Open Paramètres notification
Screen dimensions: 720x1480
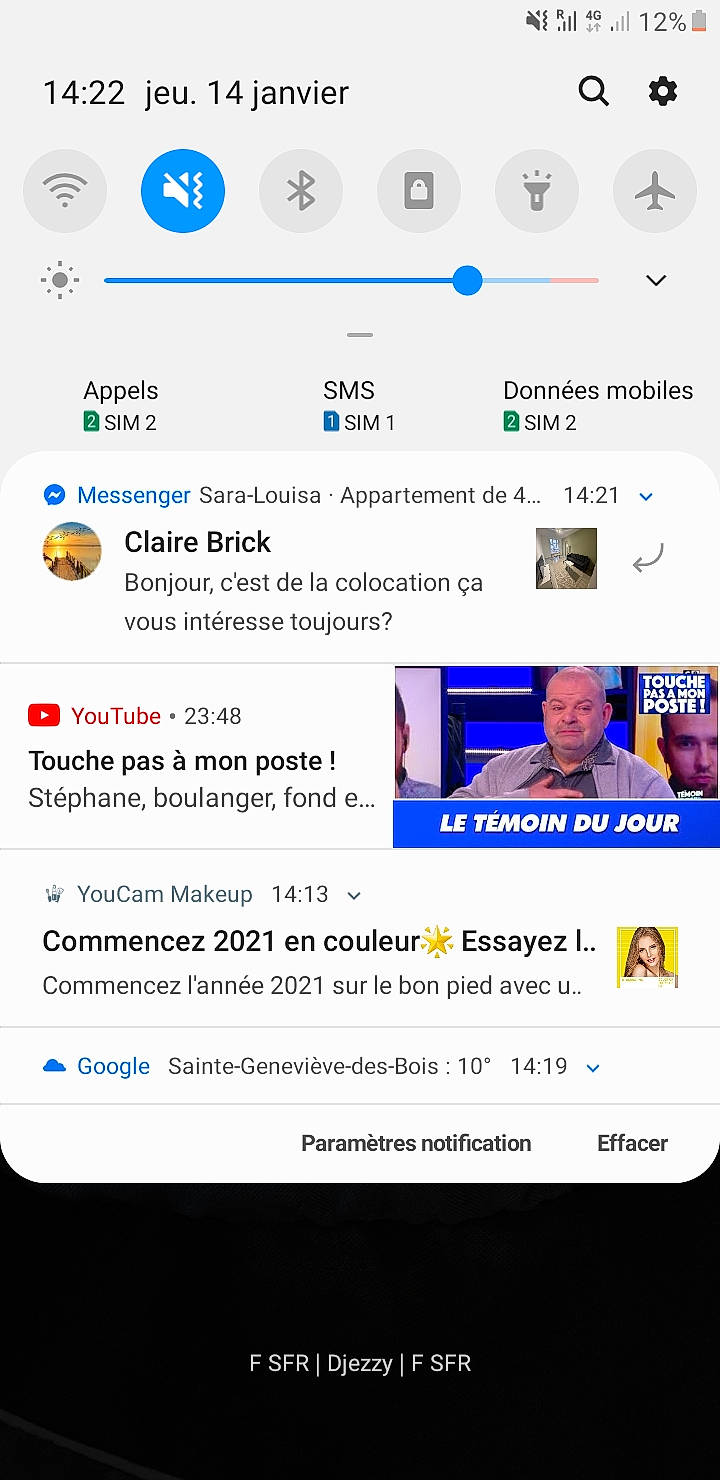pos(416,1143)
